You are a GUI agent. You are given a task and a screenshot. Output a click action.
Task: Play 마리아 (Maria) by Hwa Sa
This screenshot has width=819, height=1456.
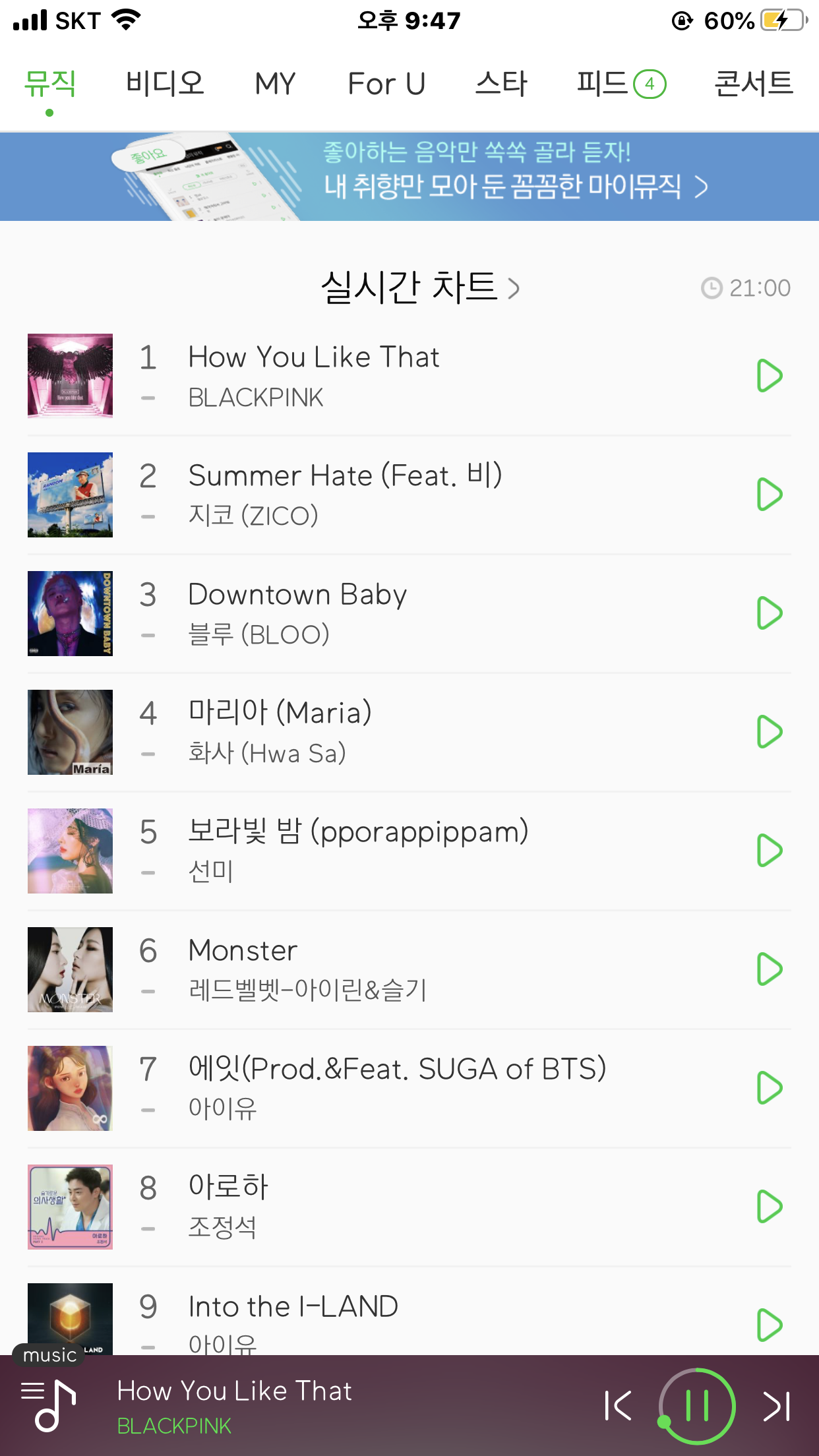[x=769, y=732]
